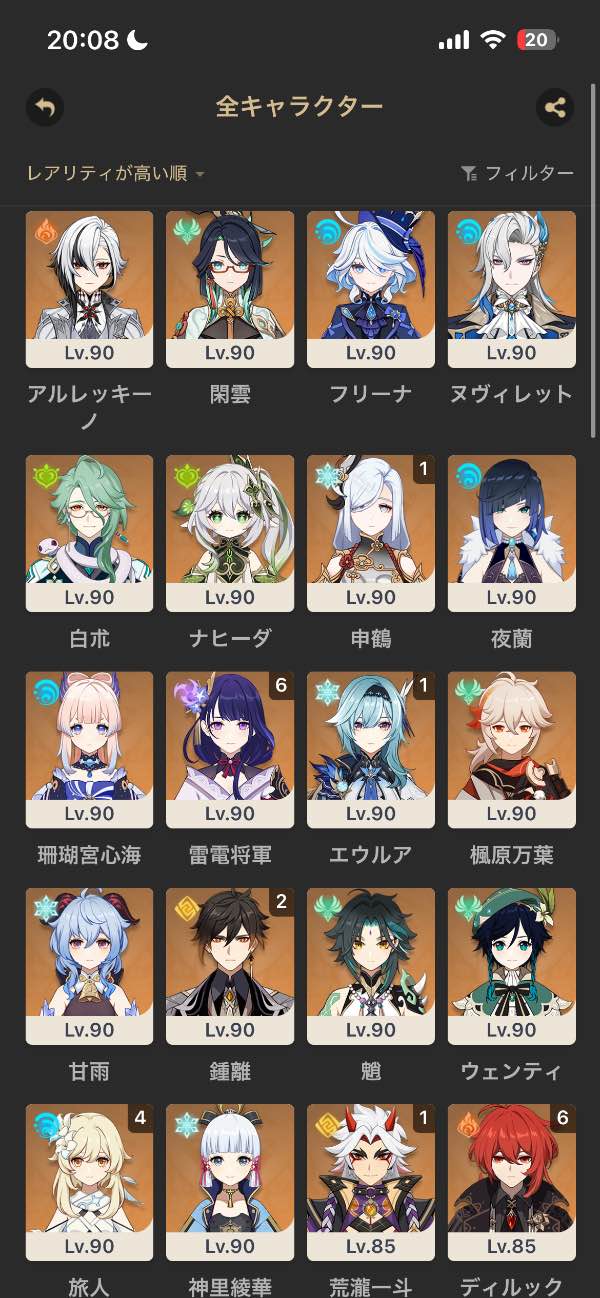The image size is (600, 1298).
Task: Open 雷電将軍 character details
Action: click(230, 749)
